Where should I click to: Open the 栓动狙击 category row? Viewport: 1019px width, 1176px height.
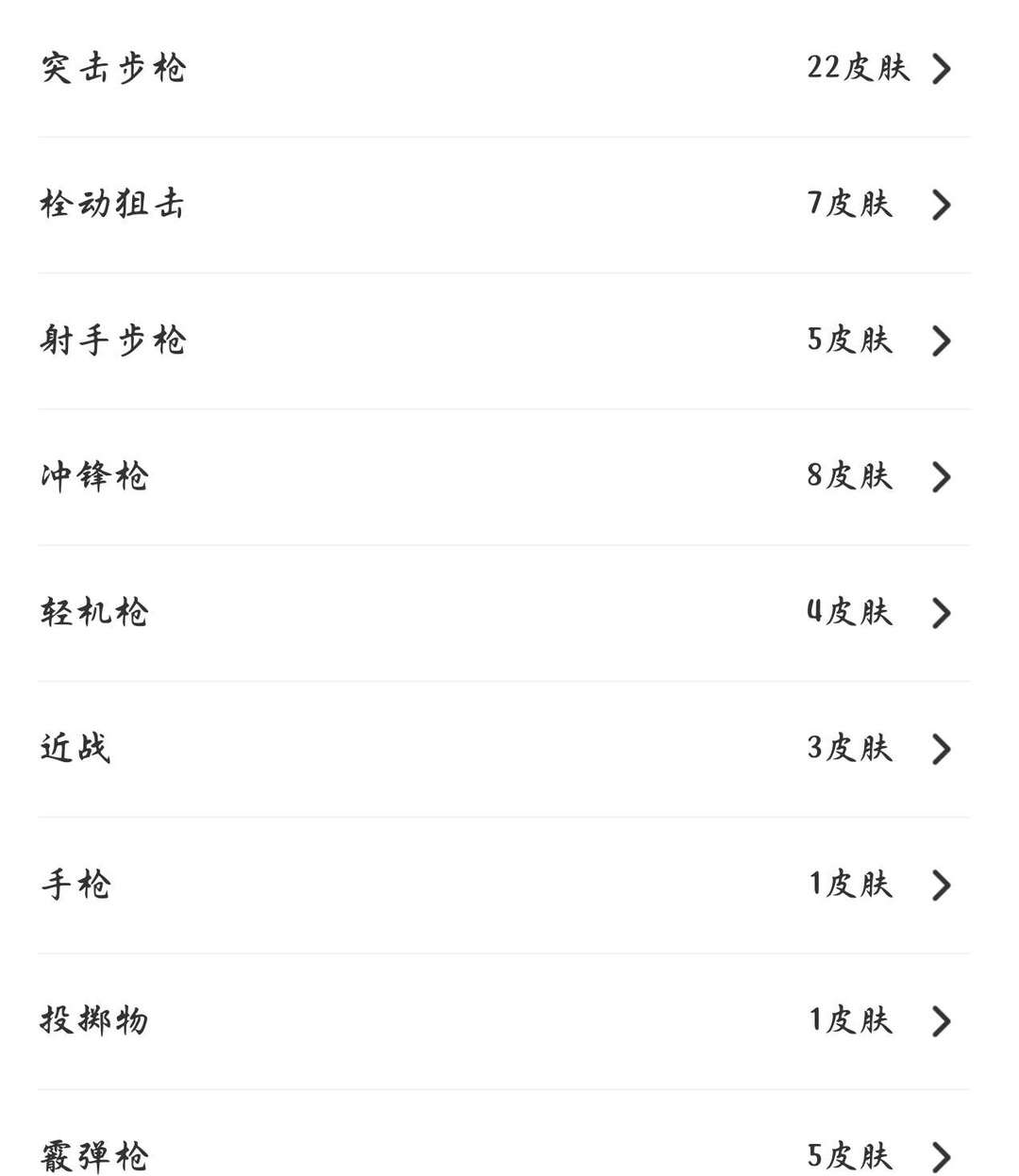coord(504,204)
